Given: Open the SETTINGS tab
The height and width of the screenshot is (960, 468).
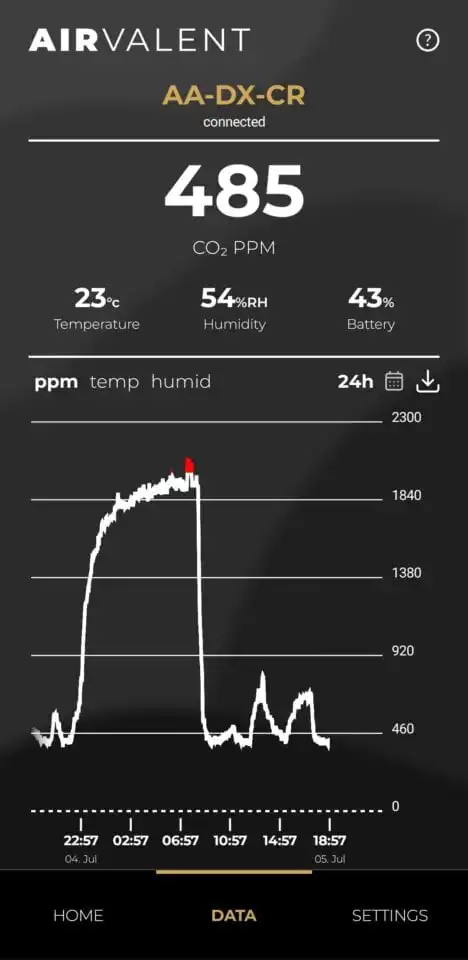Looking at the screenshot, I should point(390,916).
